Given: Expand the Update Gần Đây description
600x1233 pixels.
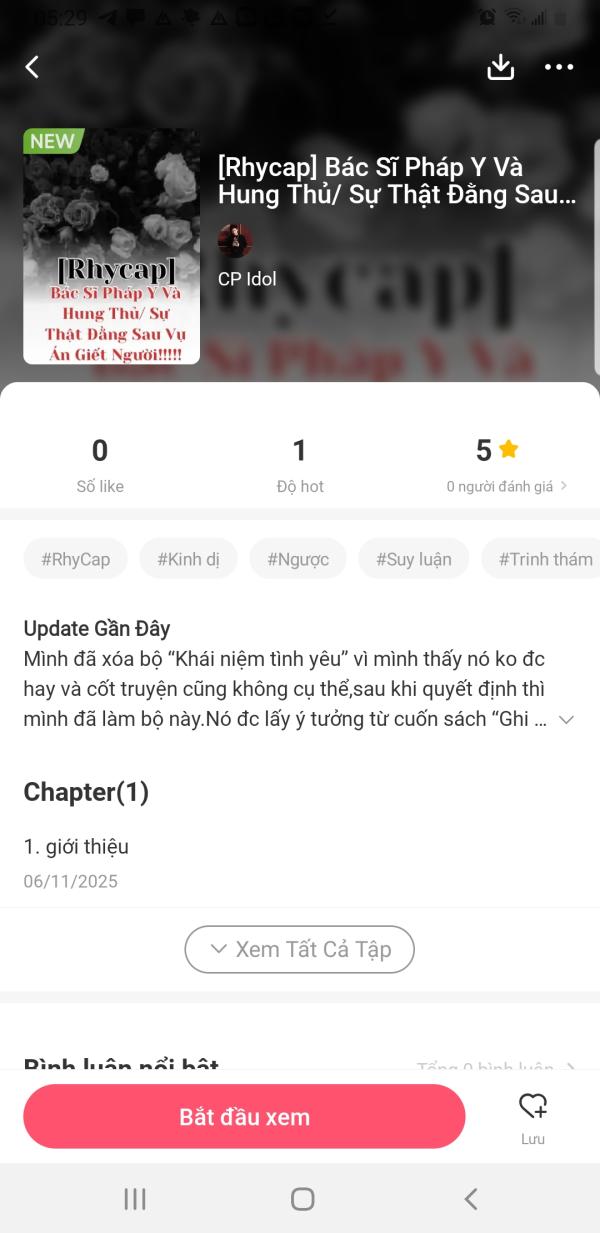Looking at the screenshot, I should 566,720.
